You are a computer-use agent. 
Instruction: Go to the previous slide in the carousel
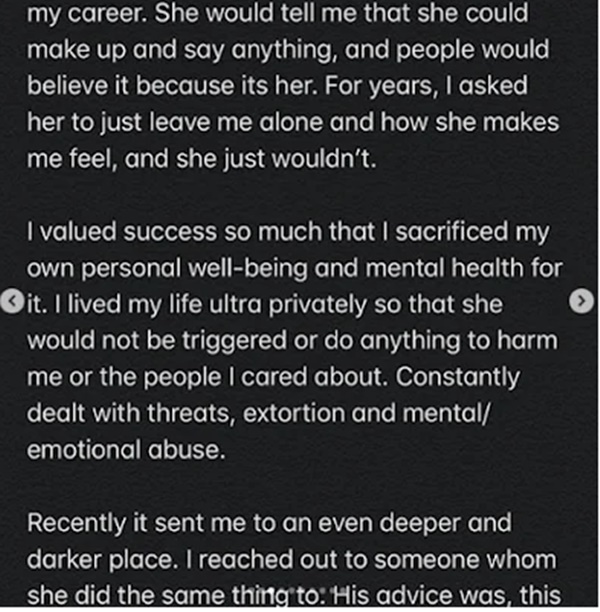click(x=12, y=301)
